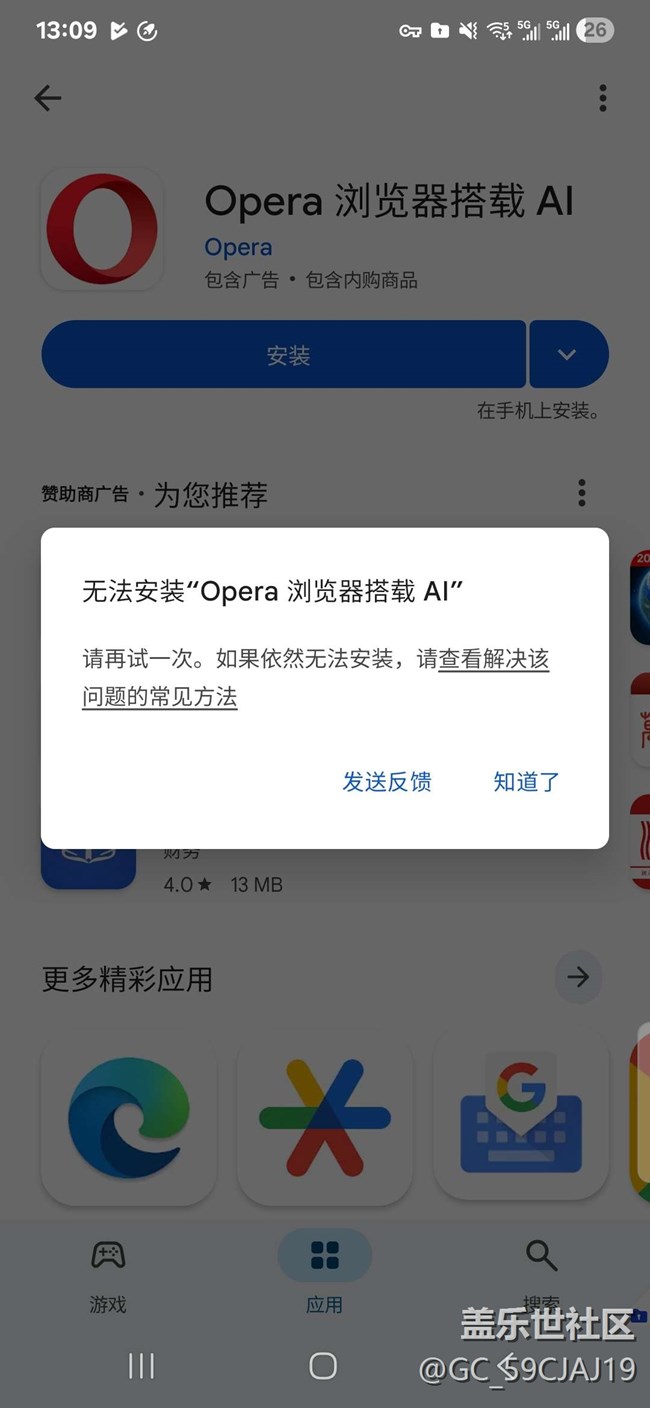Go to the system home screen
This screenshot has height=1408, width=650.
[x=323, y=1366]
